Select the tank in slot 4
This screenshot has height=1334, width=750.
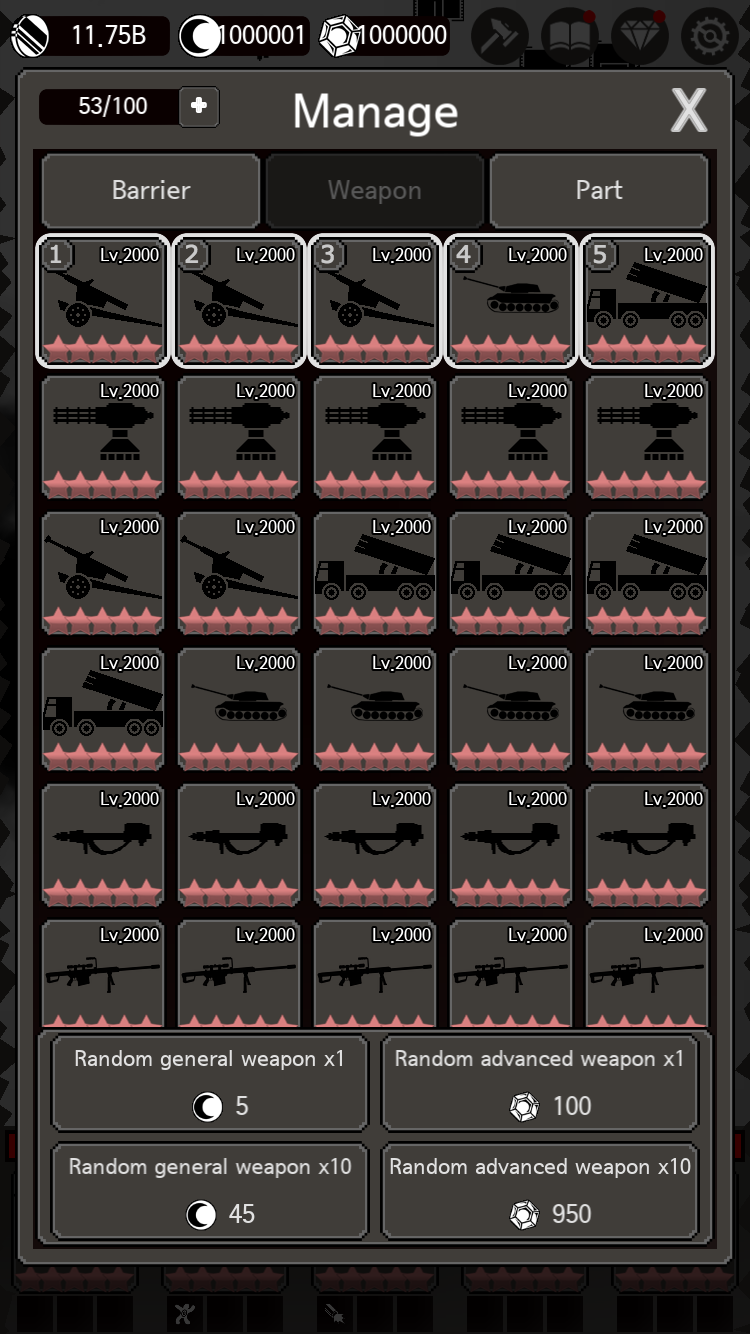click(x=511, y=301)
